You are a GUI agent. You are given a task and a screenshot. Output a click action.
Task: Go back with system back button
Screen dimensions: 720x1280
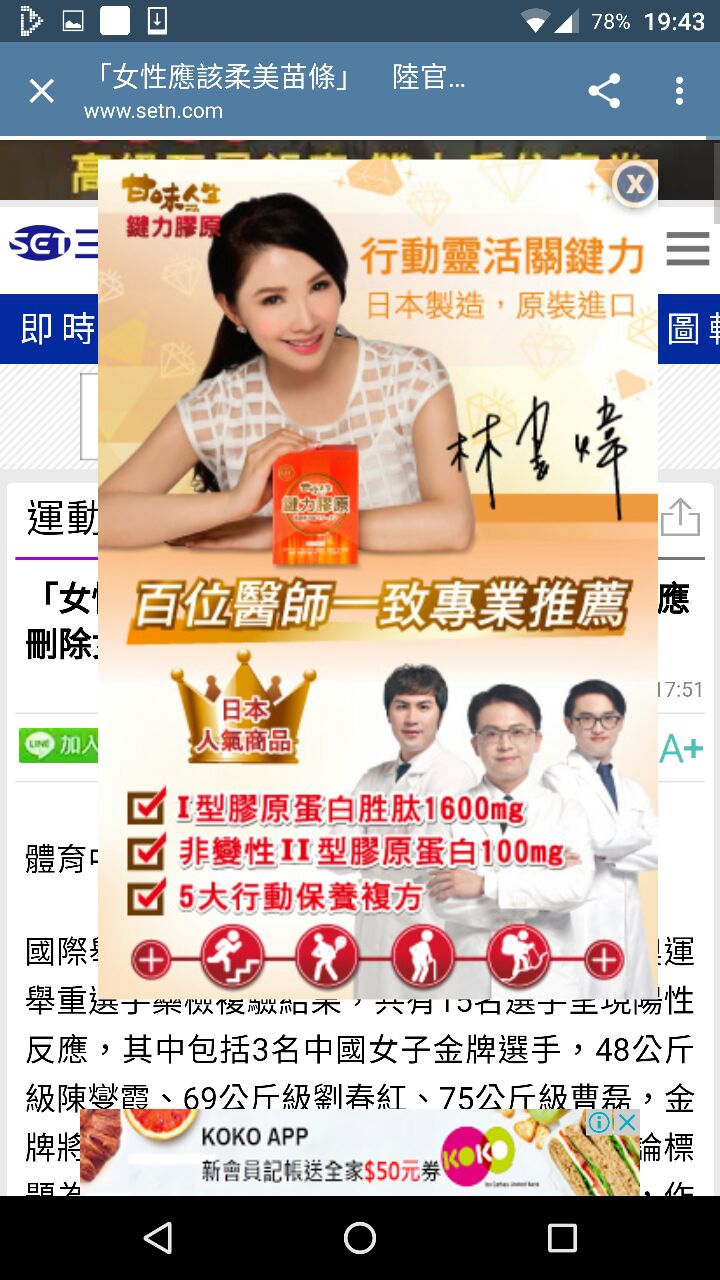(x=158, y=1238)
